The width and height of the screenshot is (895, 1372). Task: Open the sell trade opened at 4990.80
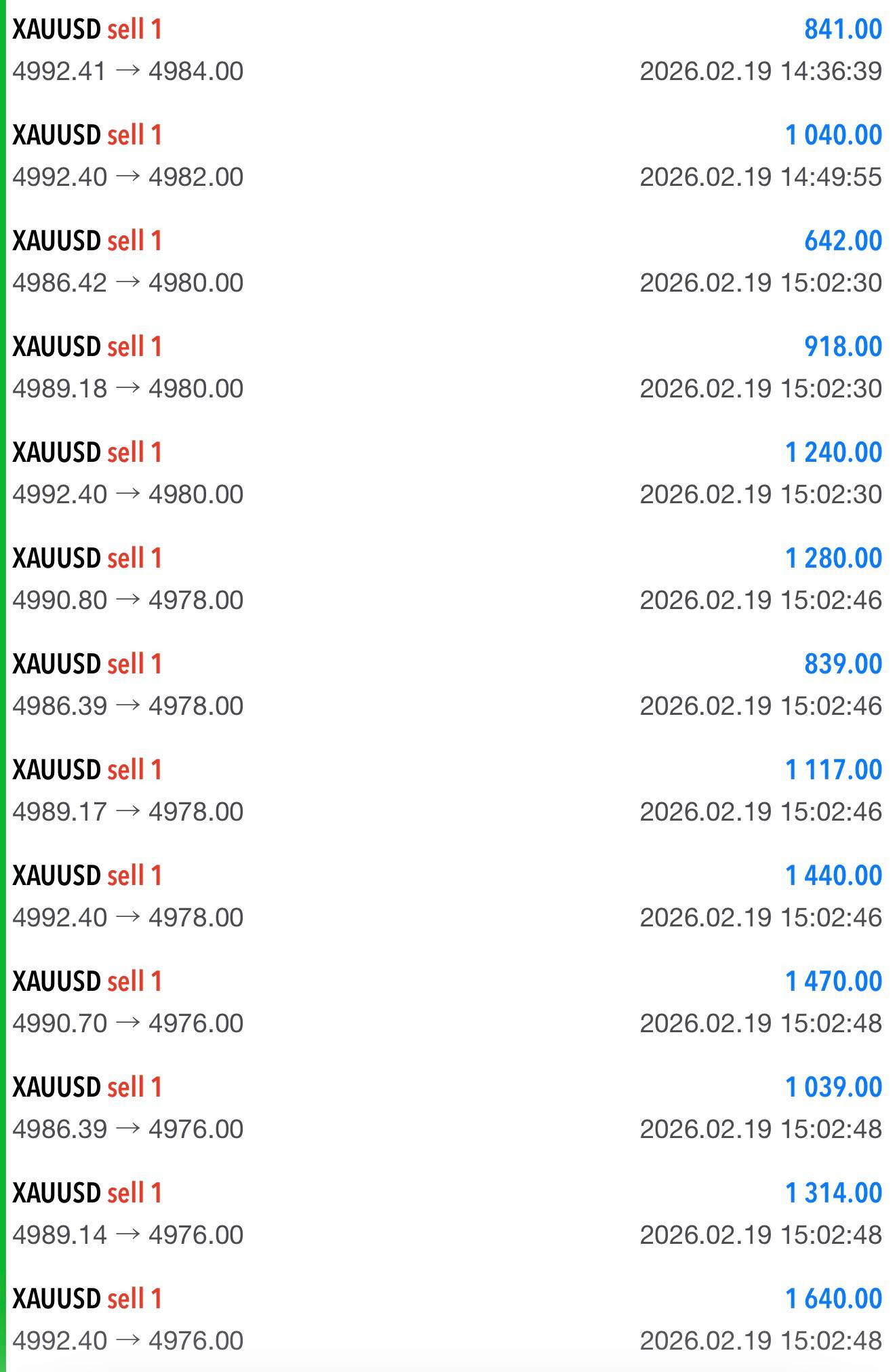(447, 579)
